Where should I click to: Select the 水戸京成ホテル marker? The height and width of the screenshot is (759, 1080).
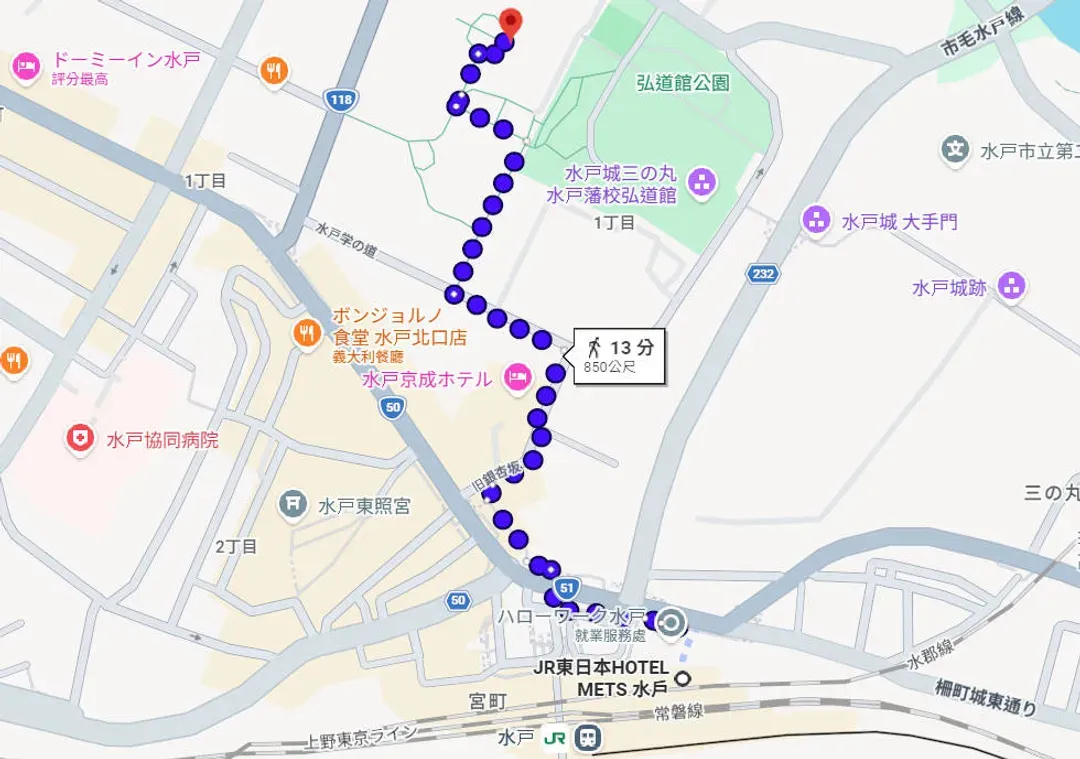517,378
